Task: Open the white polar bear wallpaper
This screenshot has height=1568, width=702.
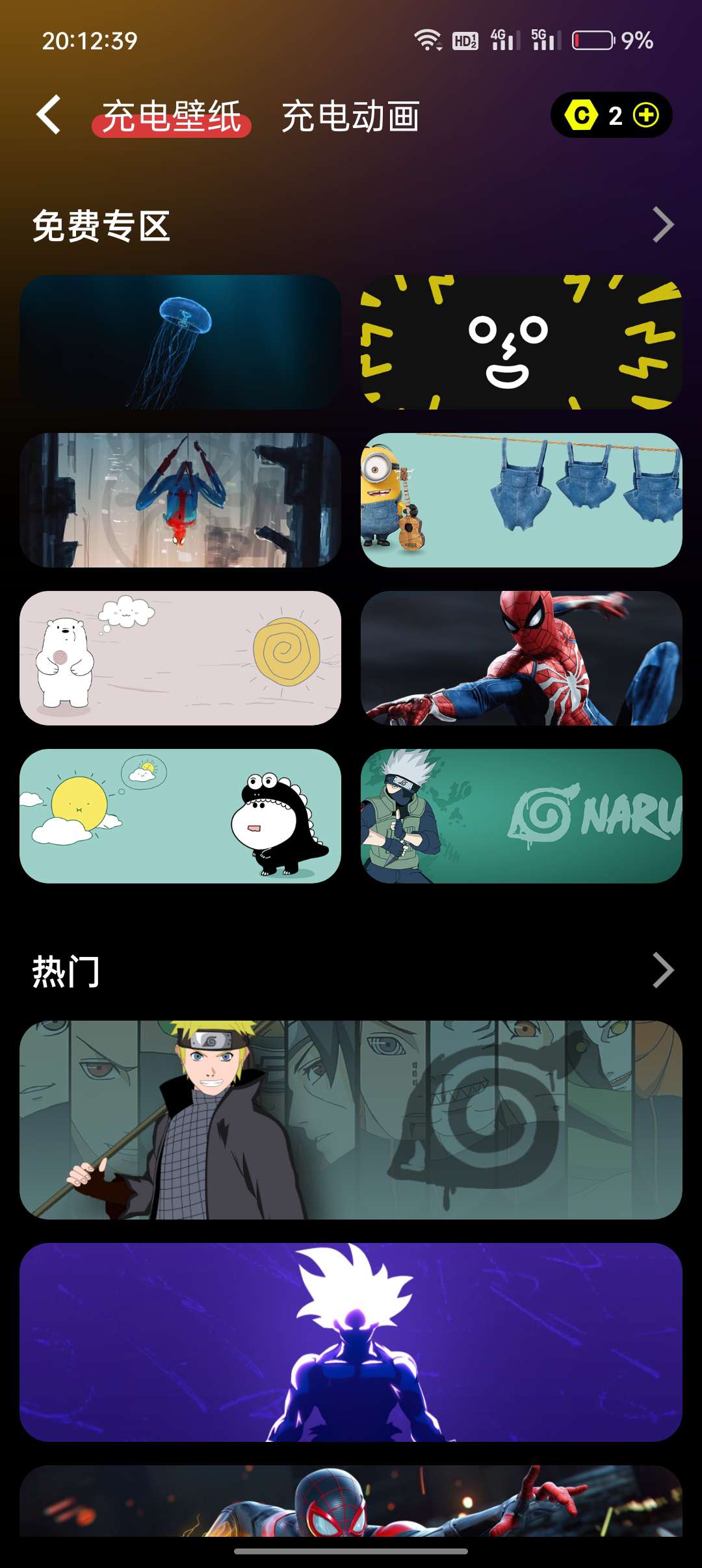Action: click(x=180, y=658)
